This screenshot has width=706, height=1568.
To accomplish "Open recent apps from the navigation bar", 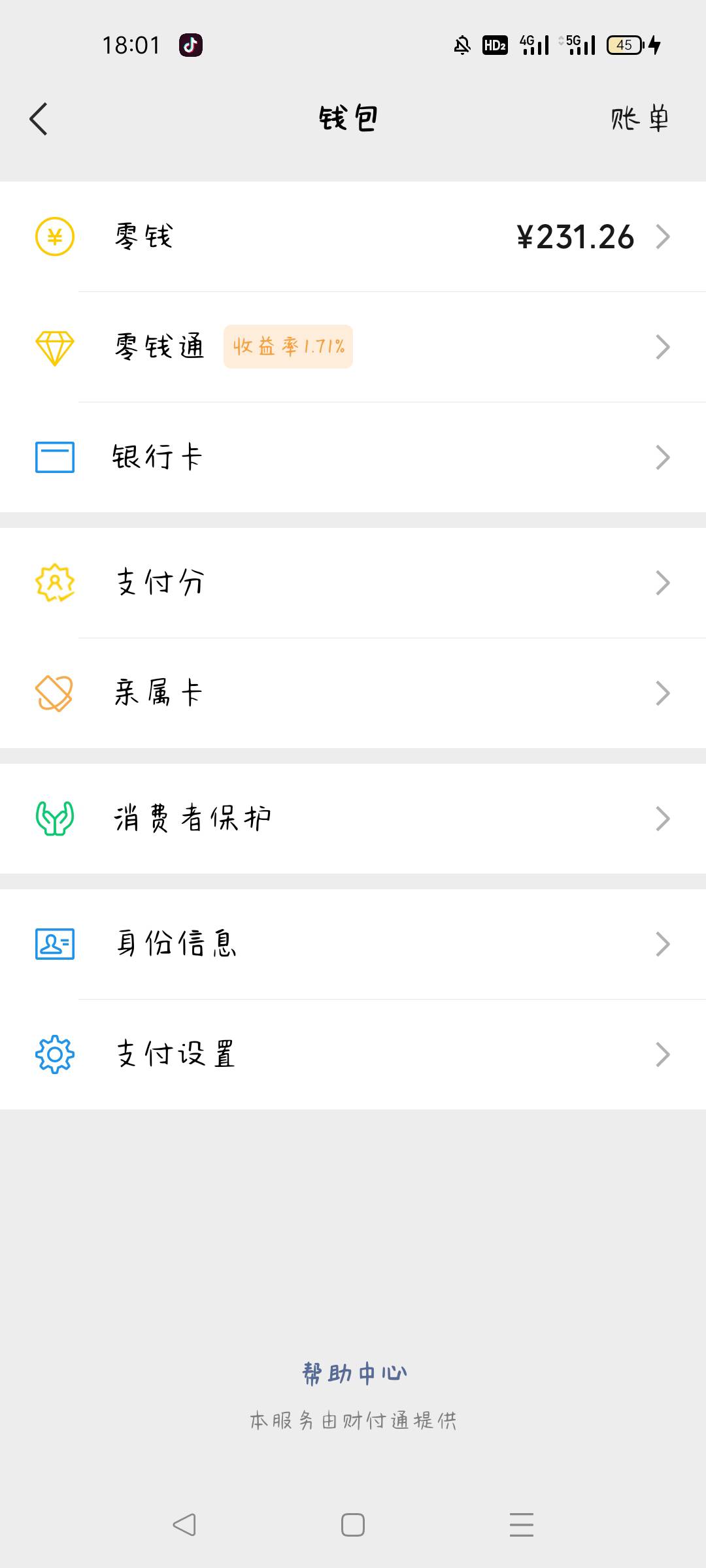I will (x=522, y=1525).
